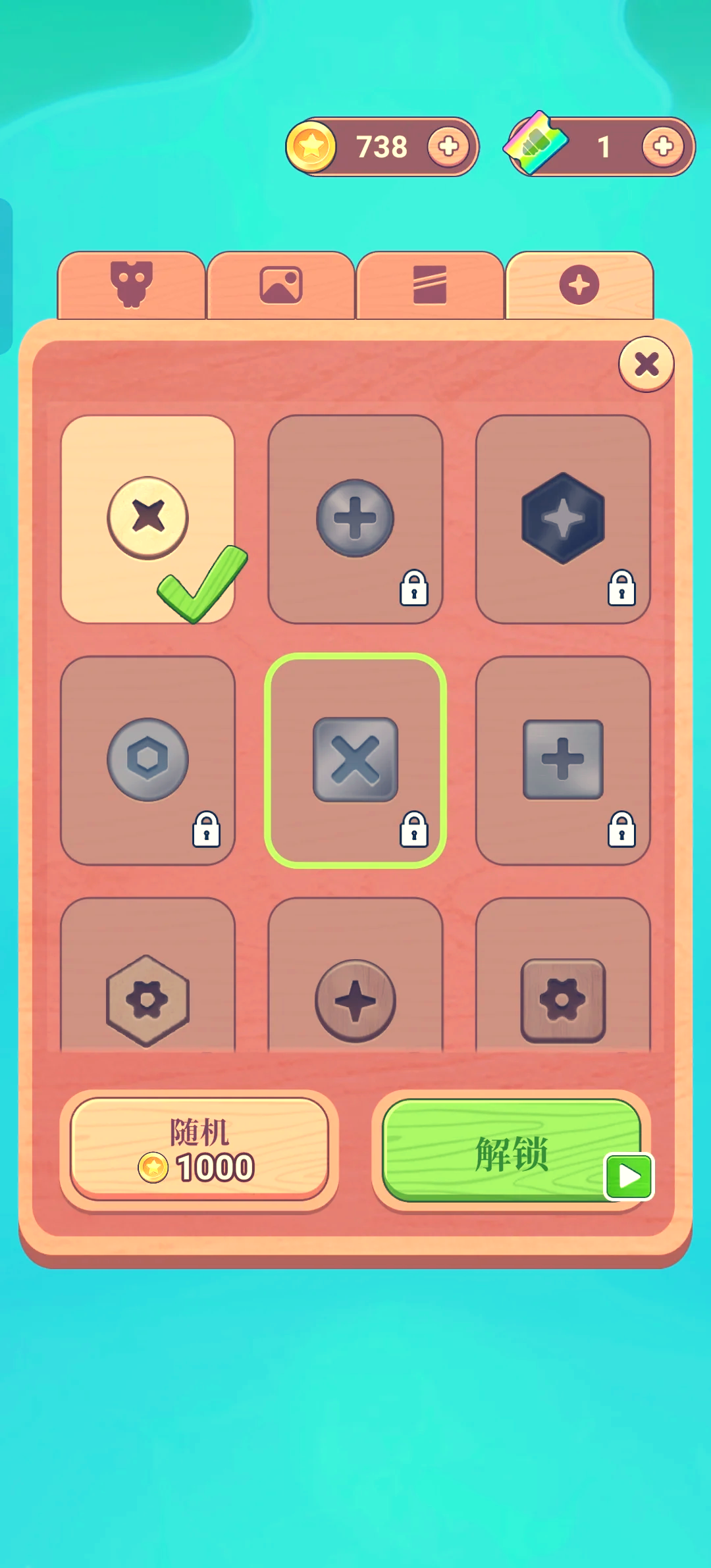Screen dimensions: 711x1568
Task: Select the locked square plus screw
Action: point(563,759)
